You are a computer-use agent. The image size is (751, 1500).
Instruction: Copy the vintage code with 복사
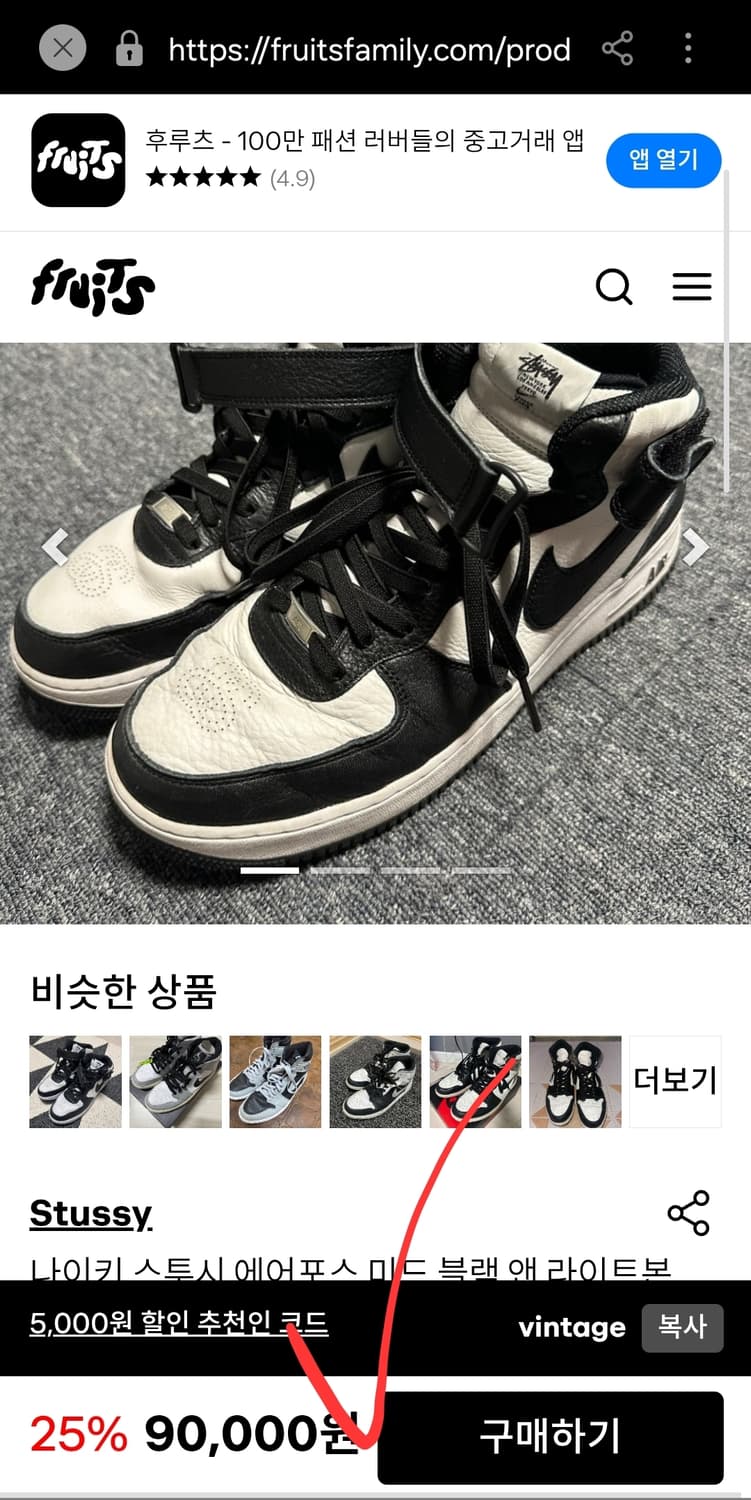[682, 1327]
